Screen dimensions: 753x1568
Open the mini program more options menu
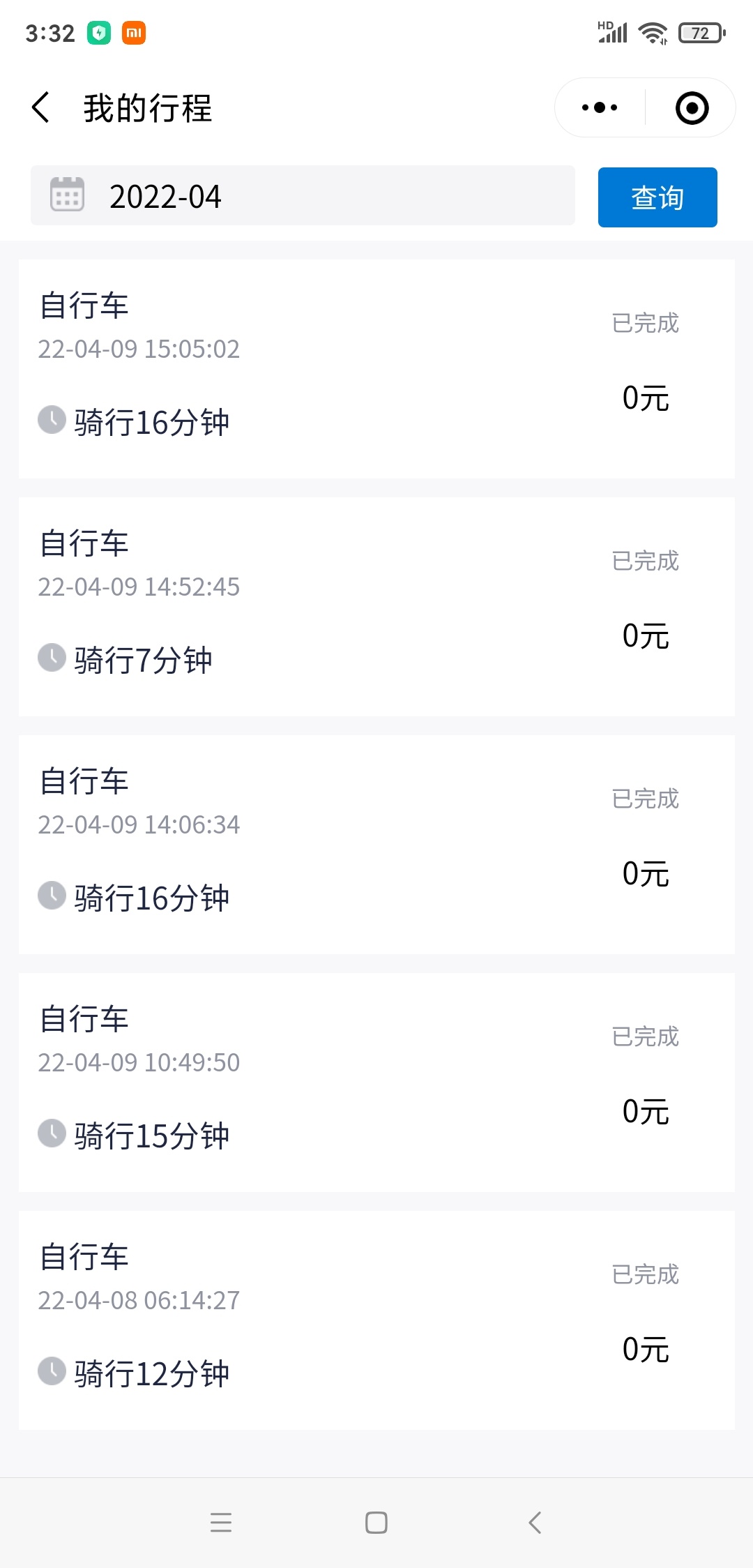coord(600,107)
